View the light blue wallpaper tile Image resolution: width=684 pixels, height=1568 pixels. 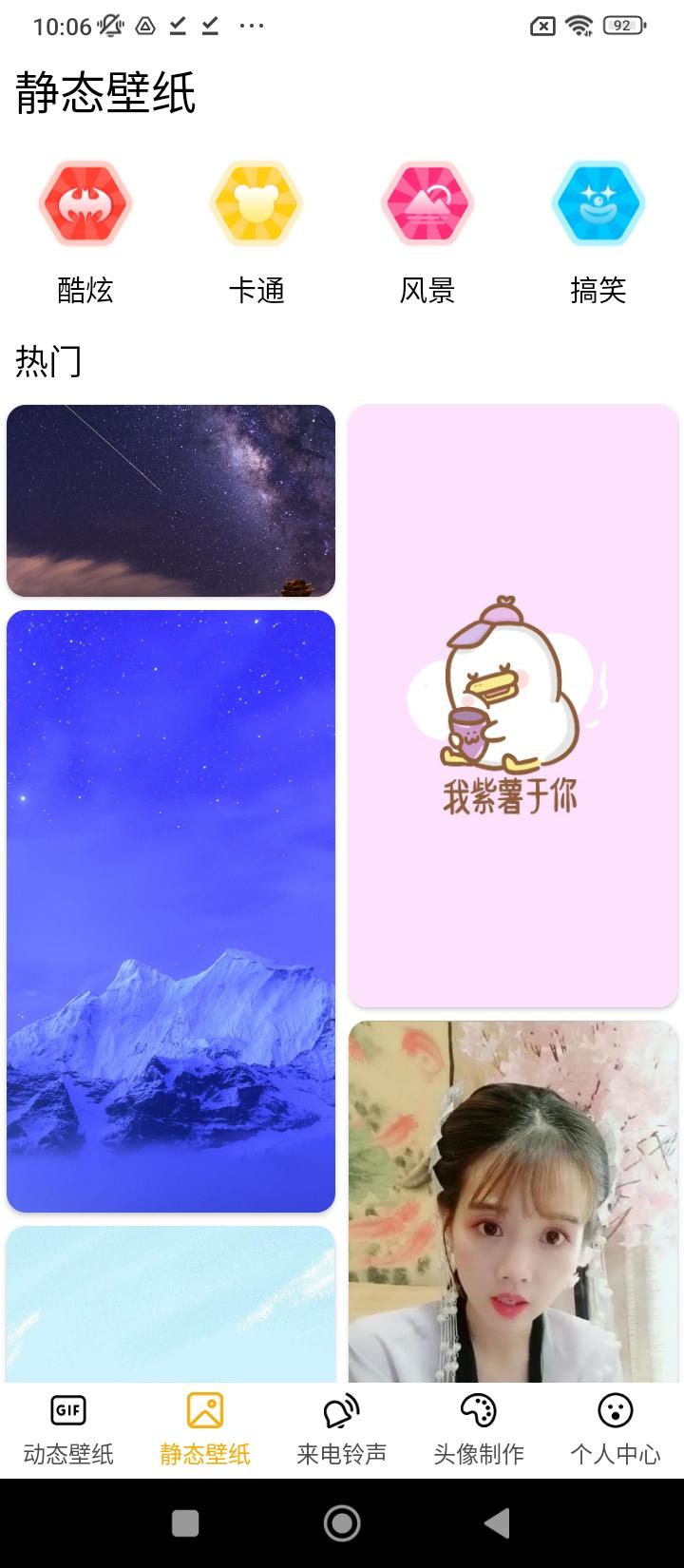coord(171,1304)
